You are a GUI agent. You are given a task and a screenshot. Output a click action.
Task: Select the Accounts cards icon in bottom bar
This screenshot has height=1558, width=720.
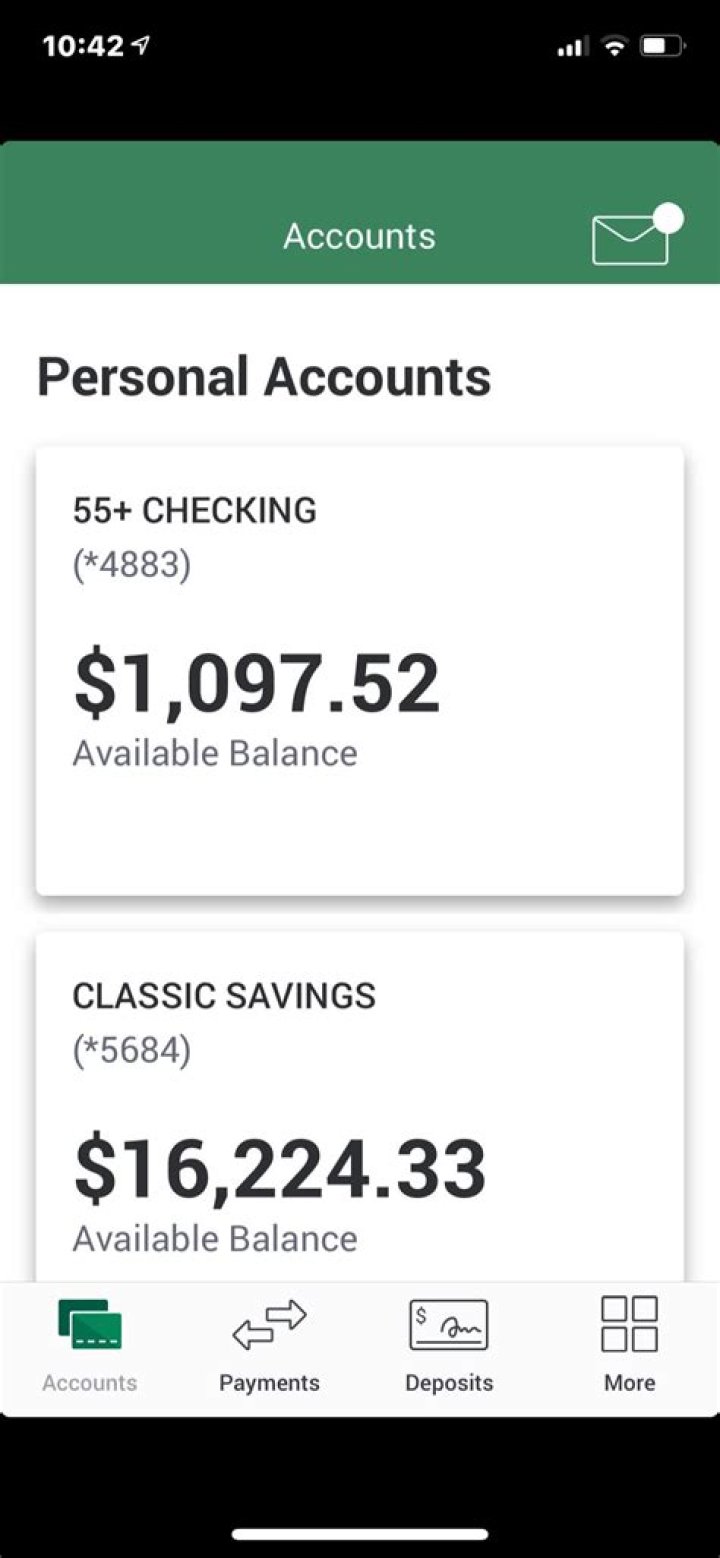pos(88,1323)
